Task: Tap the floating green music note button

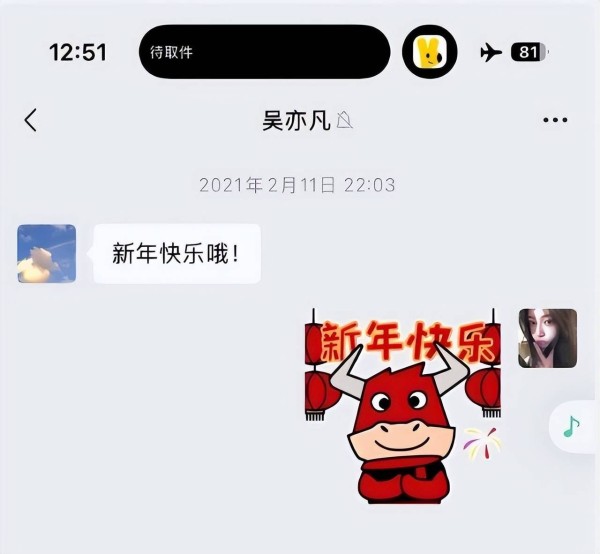Action: click(x=572, y=427)
